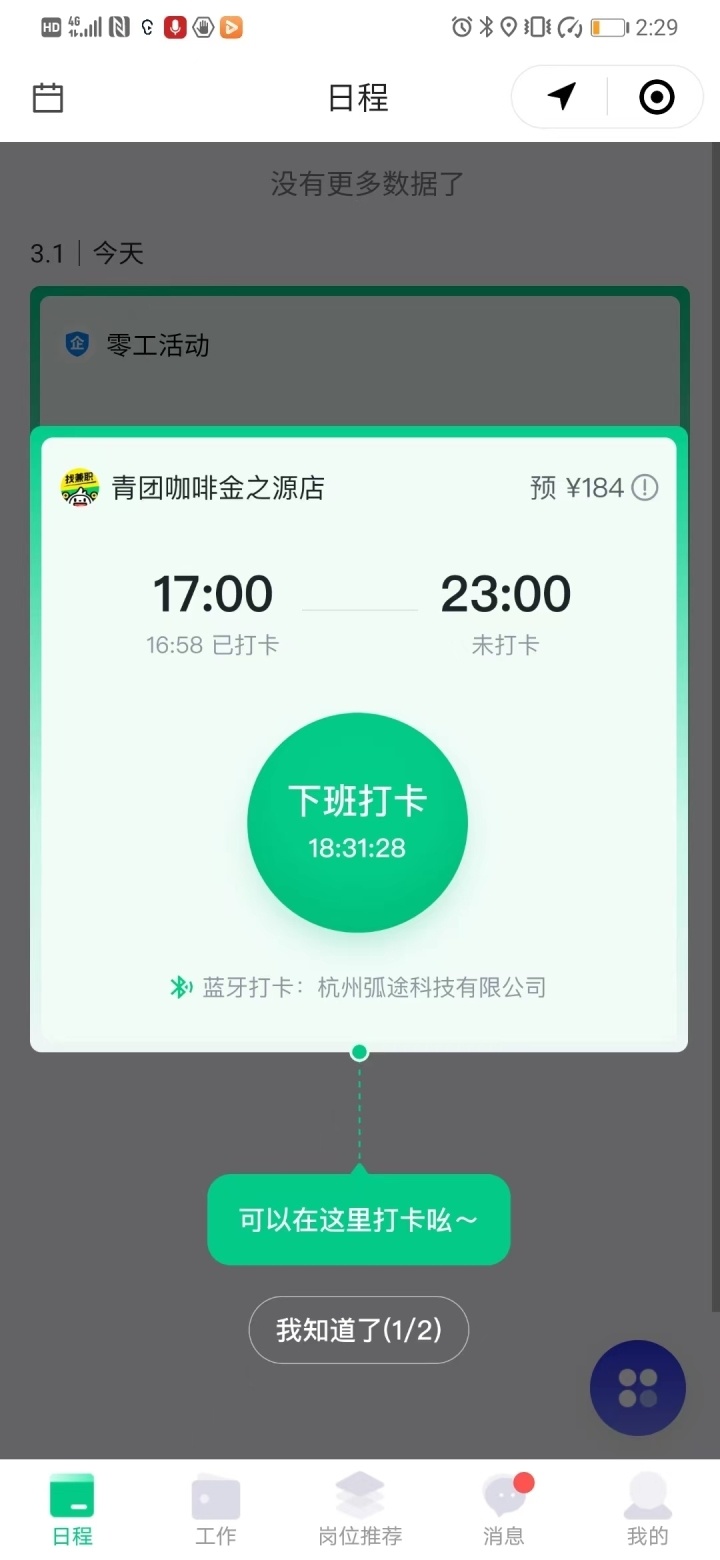Select the 日程 tab
This screenshot has height=1560, width=720.
click(x=72, y=1509)
